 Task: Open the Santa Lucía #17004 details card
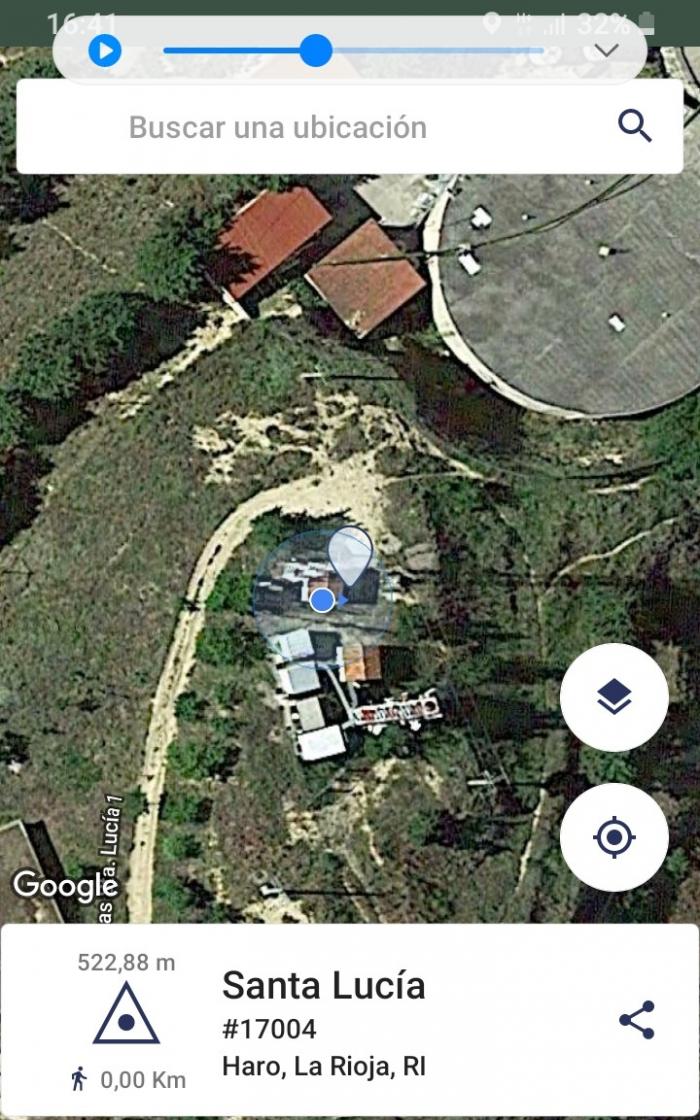coord(349,1019)
